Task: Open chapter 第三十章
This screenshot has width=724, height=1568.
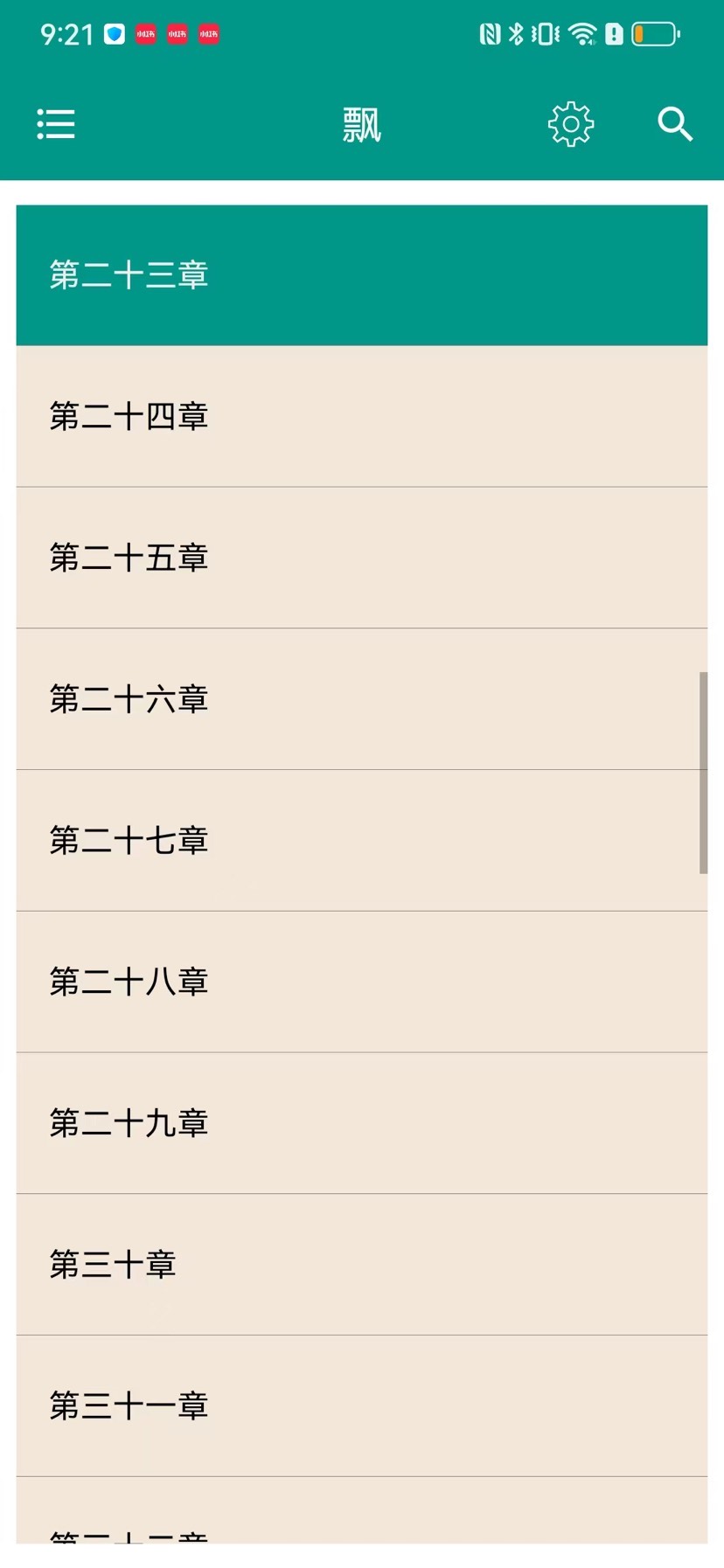Action: pyautogui.click(x=362, y=1265)
